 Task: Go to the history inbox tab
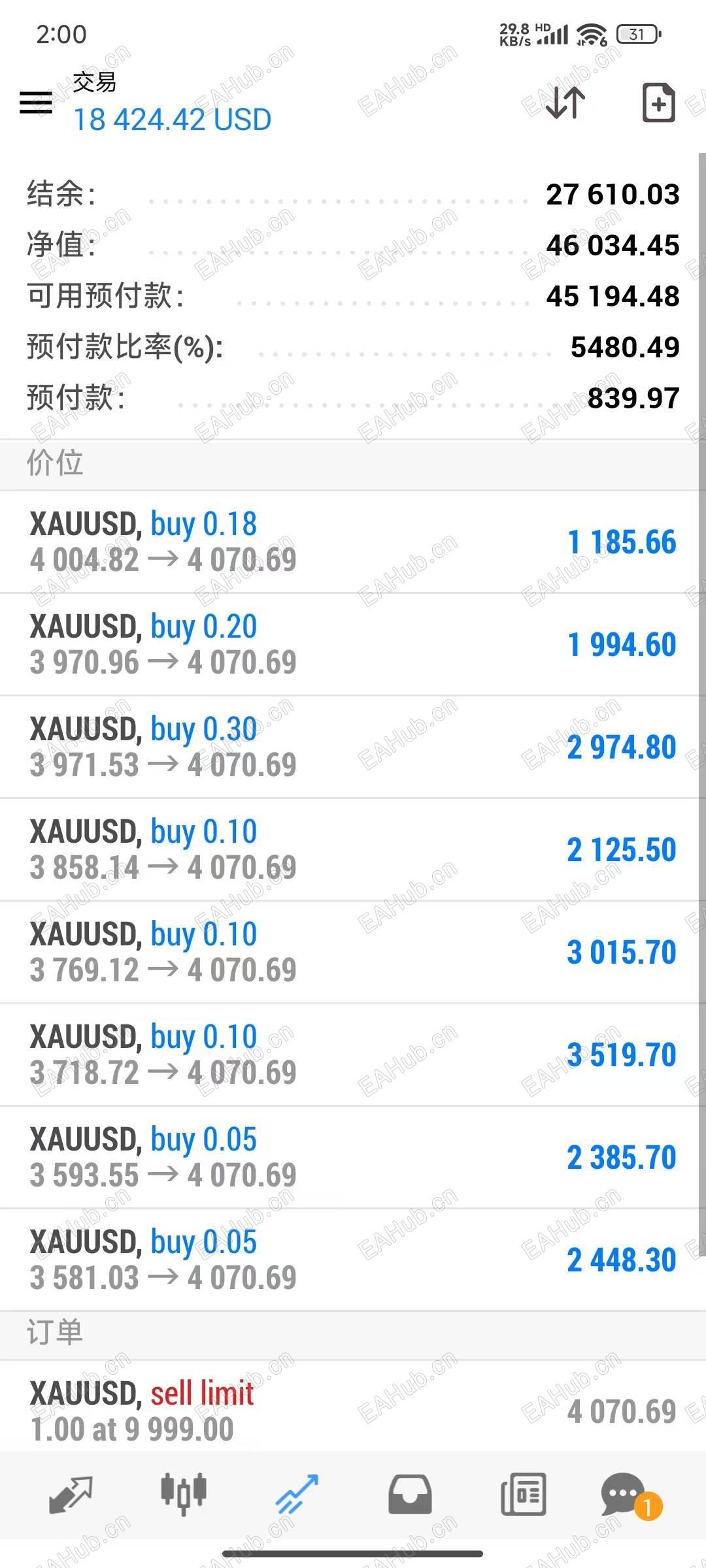coord(410,1495)
